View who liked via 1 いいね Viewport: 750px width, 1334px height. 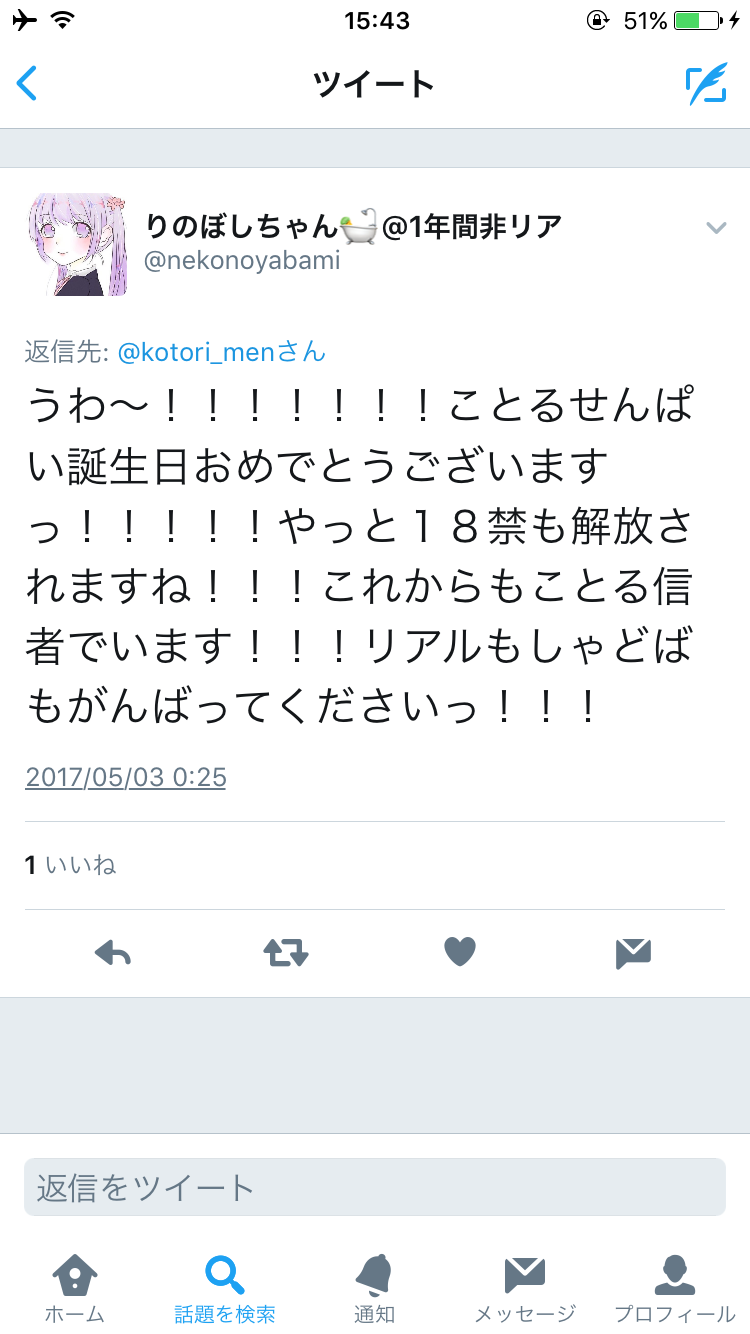point(70,865)
